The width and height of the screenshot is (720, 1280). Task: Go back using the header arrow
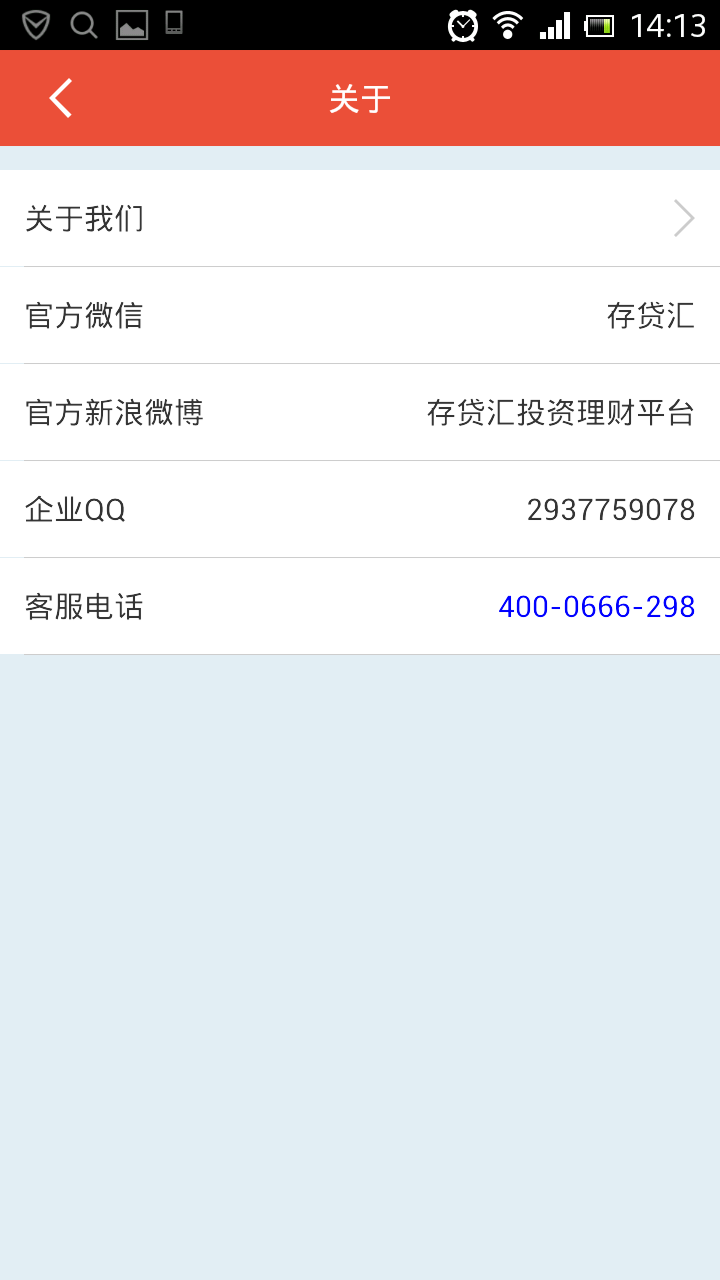pos(61,98)
